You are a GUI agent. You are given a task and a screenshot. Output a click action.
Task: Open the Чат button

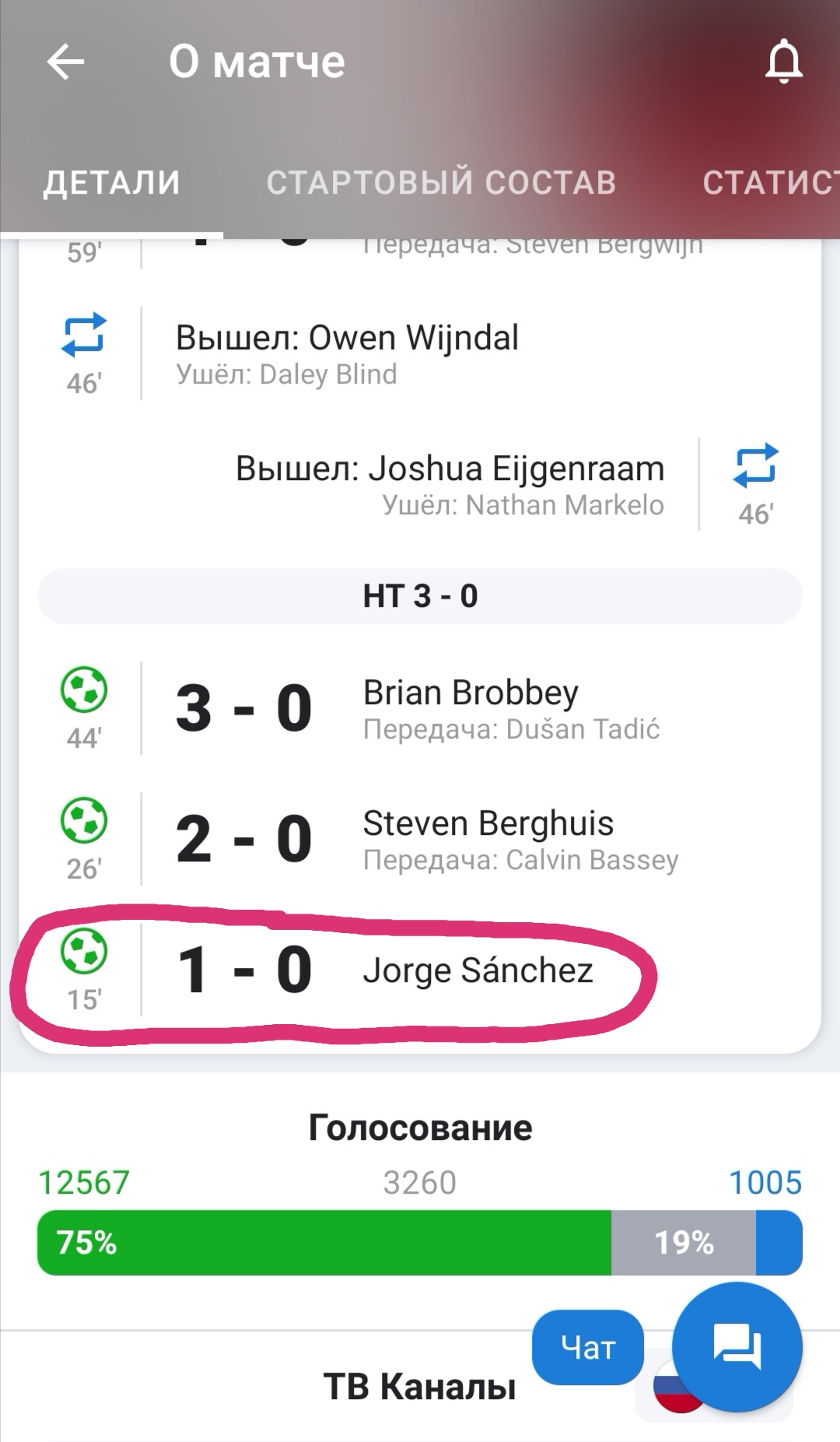pos(588,1347)
